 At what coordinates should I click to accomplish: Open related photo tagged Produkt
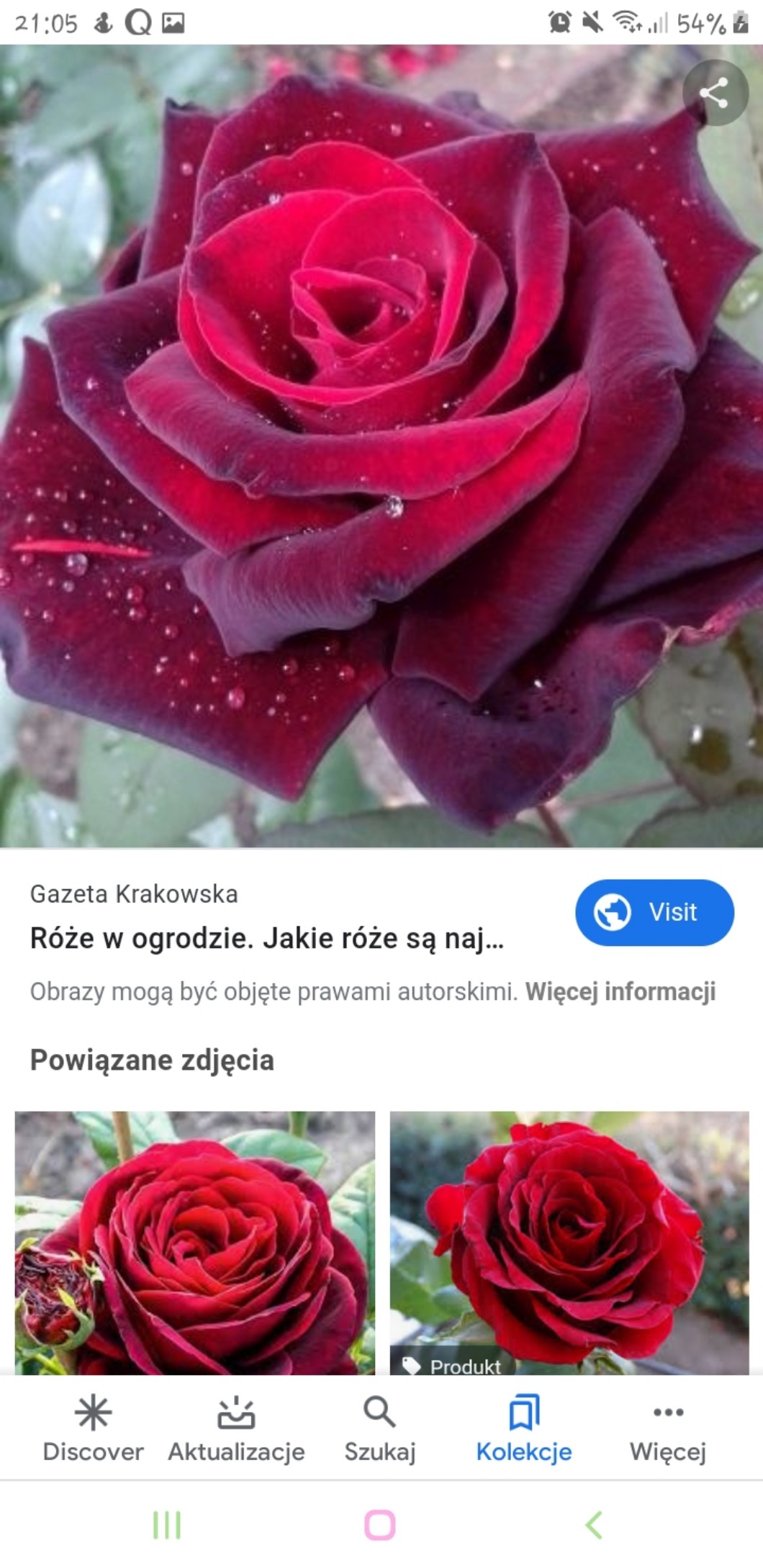pyautogui.click(x=569, y=1243)
